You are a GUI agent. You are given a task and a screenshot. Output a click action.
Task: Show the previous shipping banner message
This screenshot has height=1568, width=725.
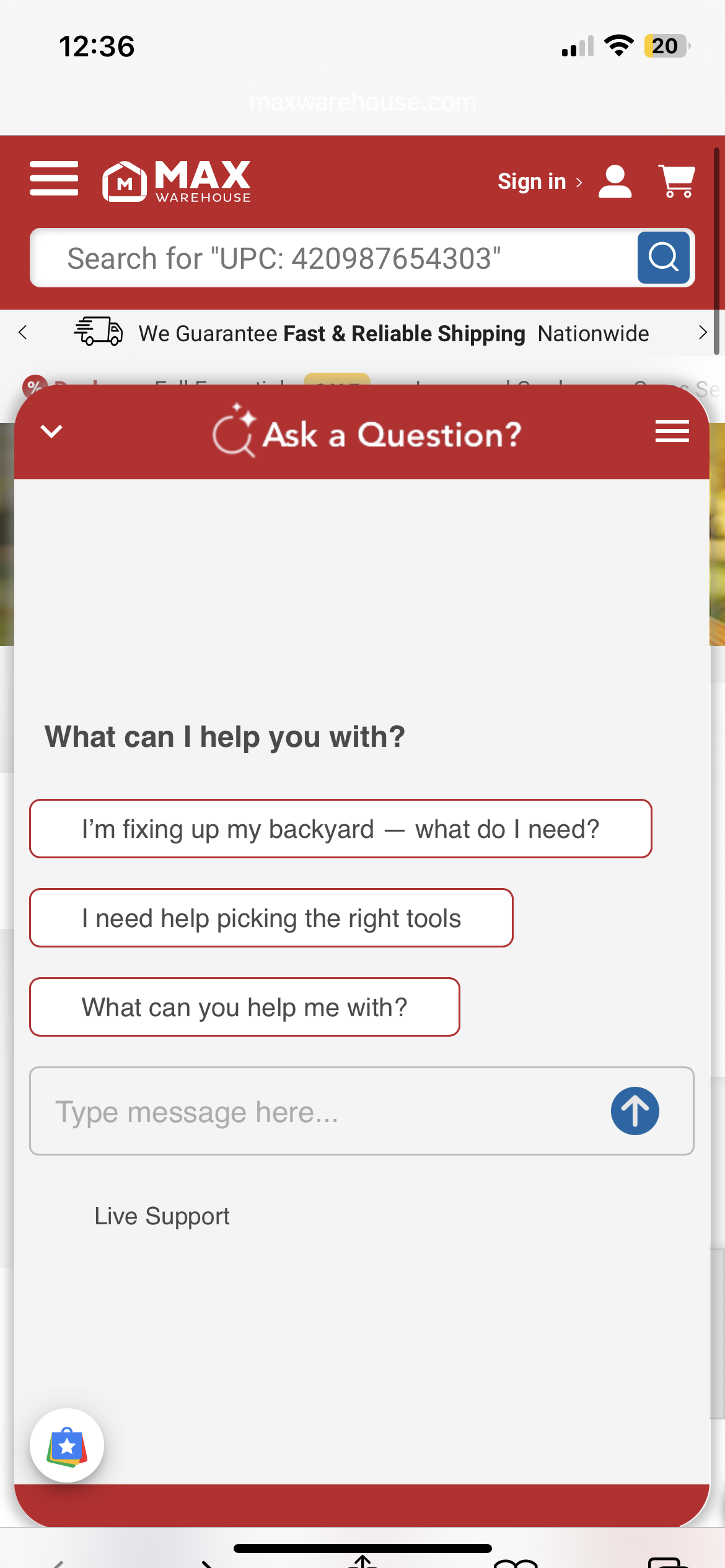[x=23, y=333]
